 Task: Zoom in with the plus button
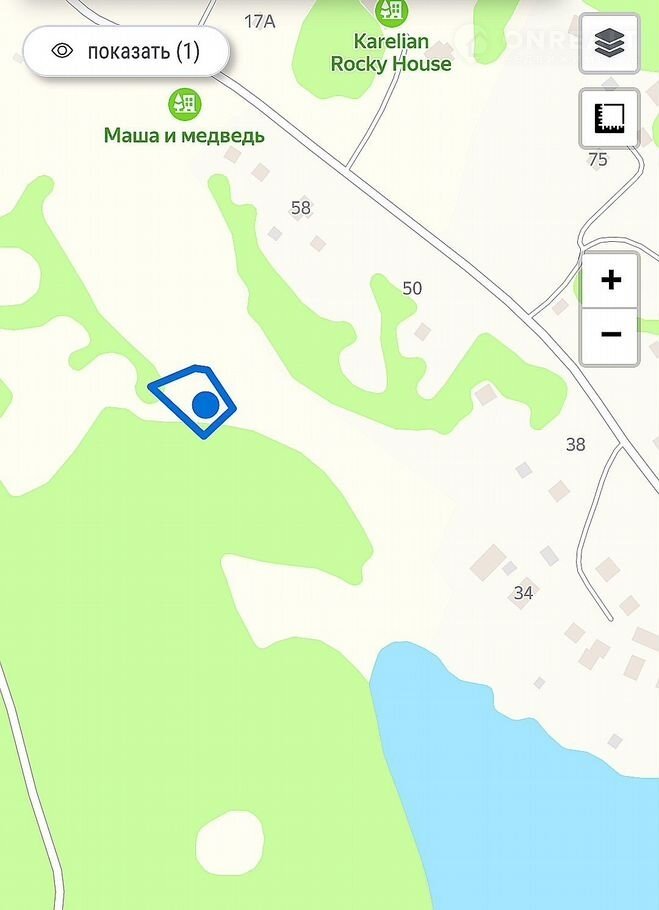point(611,280)
